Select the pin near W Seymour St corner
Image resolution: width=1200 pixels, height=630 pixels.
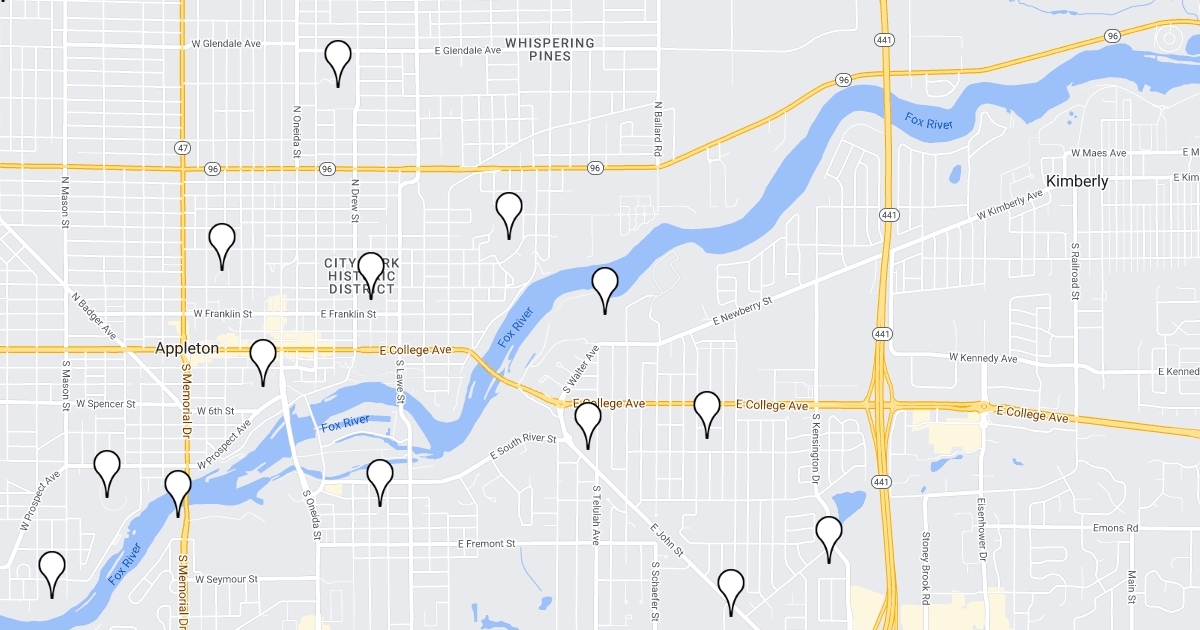click(x=52, y=570)
